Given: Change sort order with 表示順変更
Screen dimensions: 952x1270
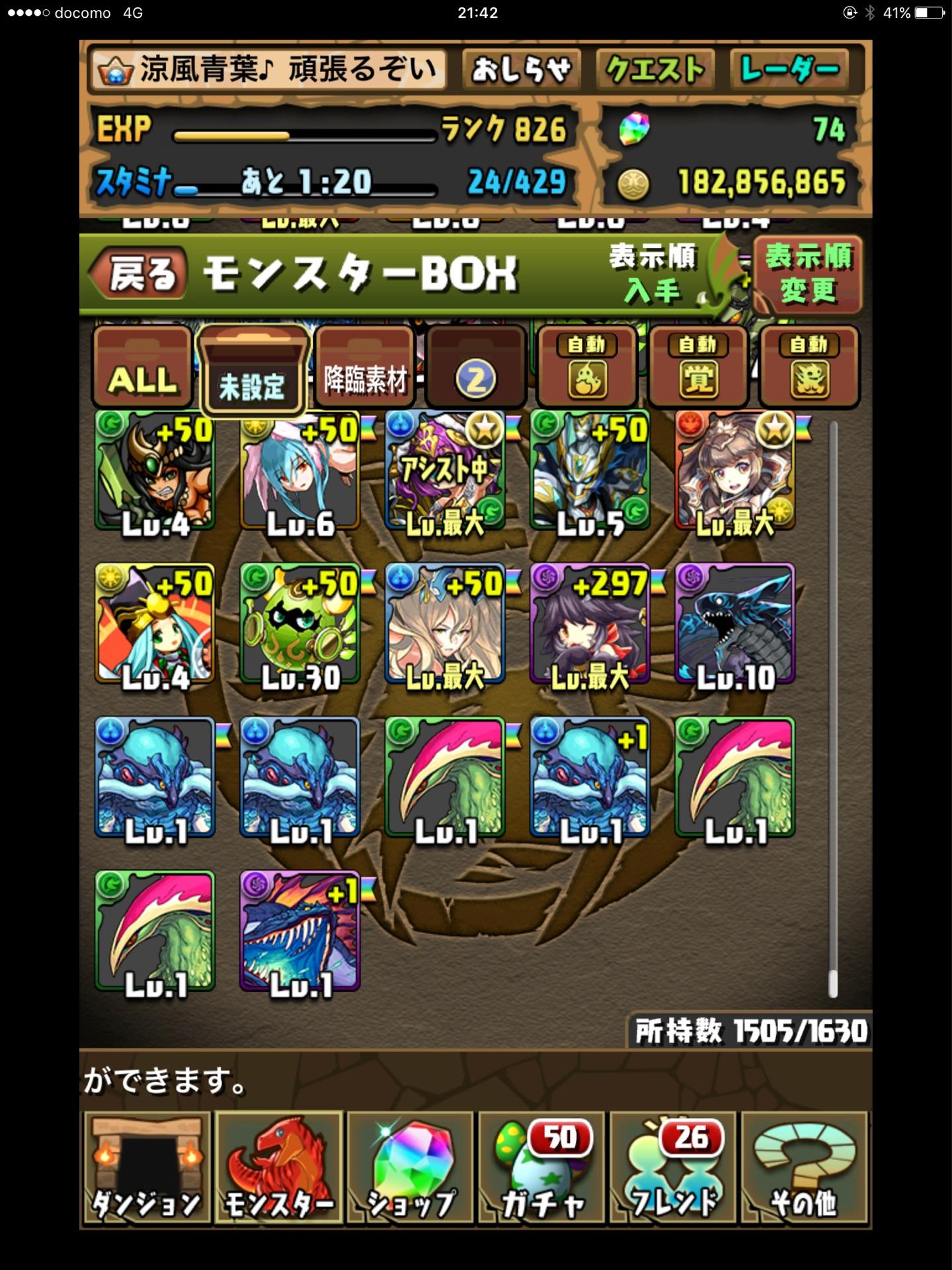Looking at the screenshot, I should (808, 275).
